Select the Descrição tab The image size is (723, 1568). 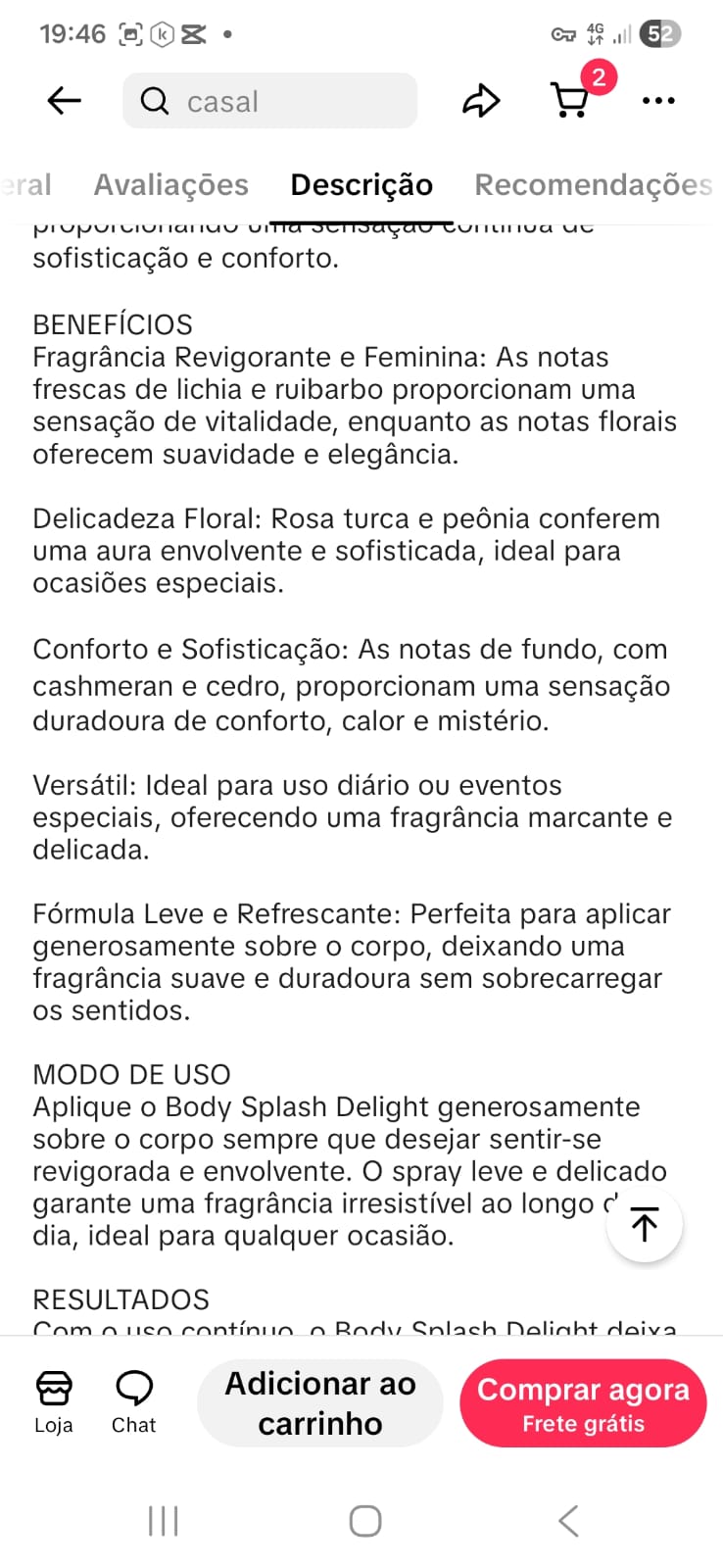(x=361, y=184)
